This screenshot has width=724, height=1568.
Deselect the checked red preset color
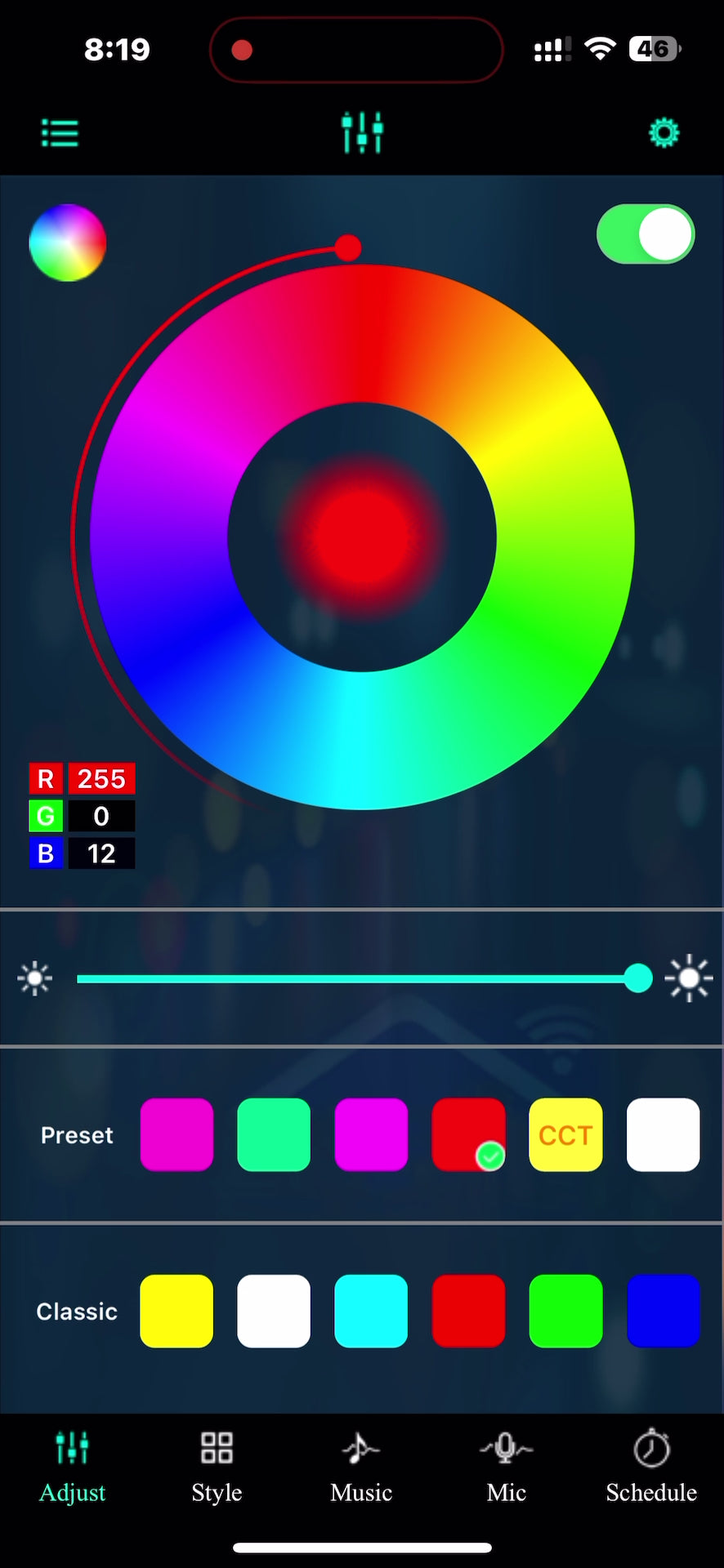click(468, 1134)
